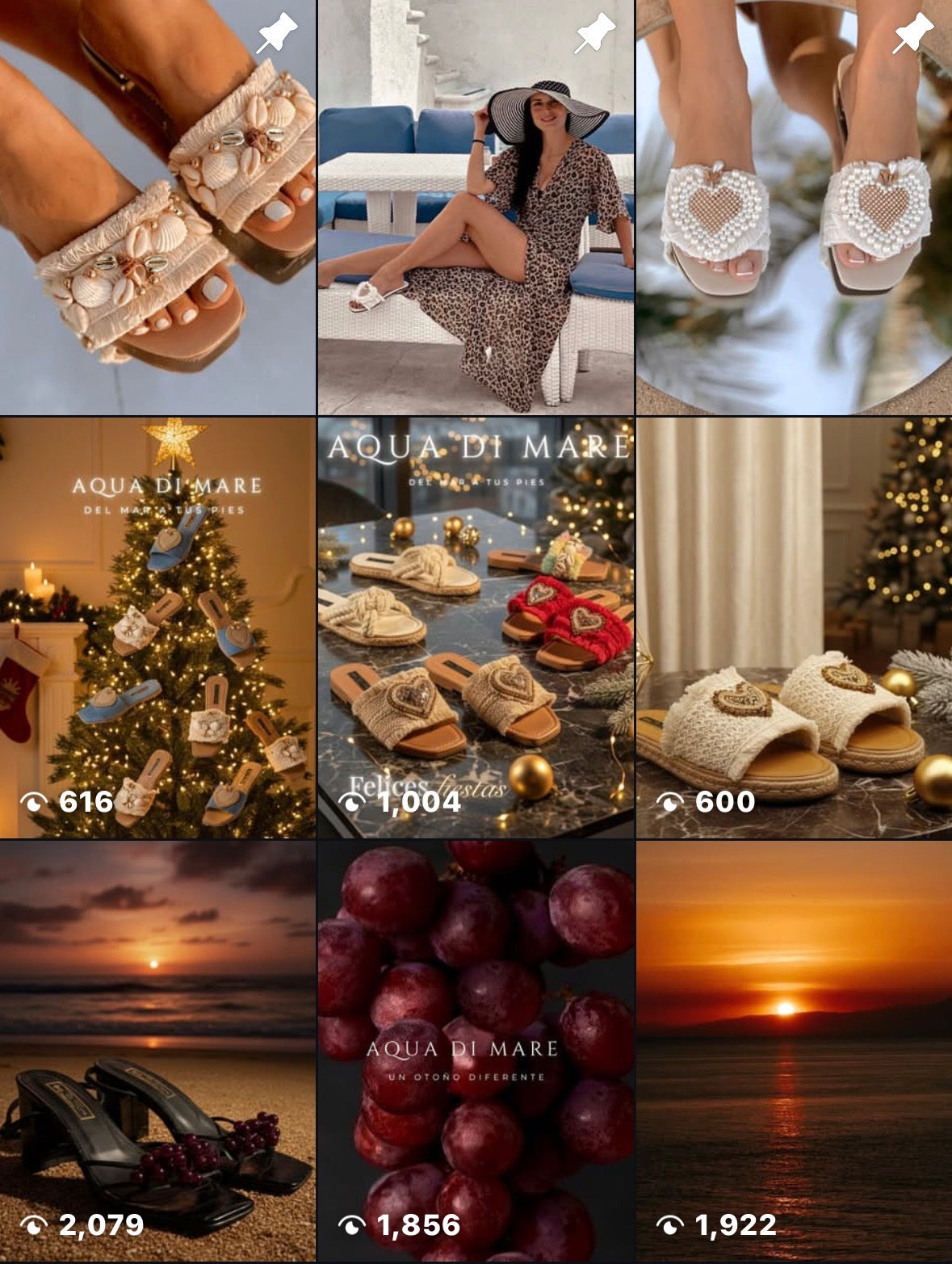
Task: Open the Felices fiestas reel with 1,004 views
Action: [476, 628]
